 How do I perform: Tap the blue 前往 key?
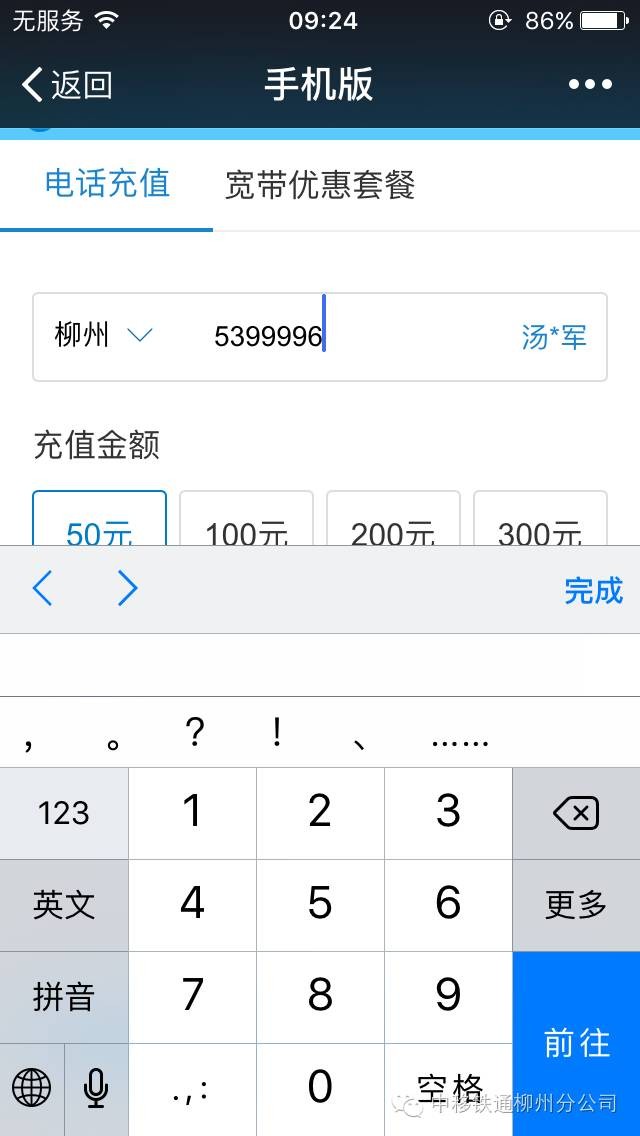coord(576,1043)
